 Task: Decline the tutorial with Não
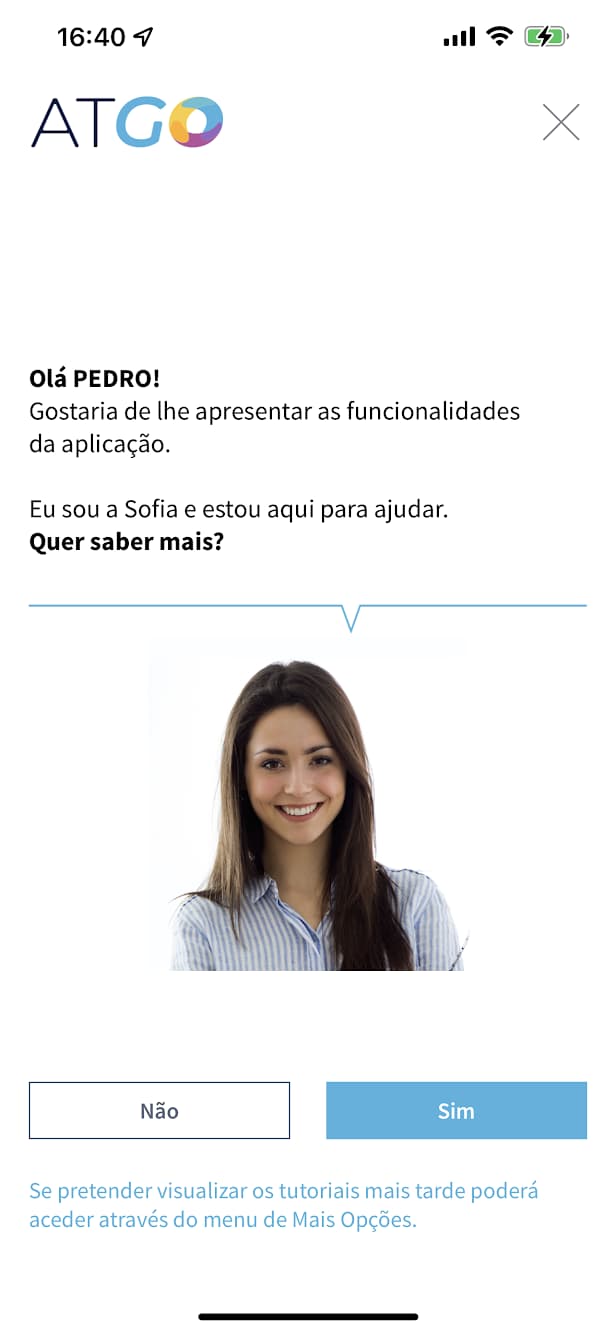click(x=159, y=1110)
